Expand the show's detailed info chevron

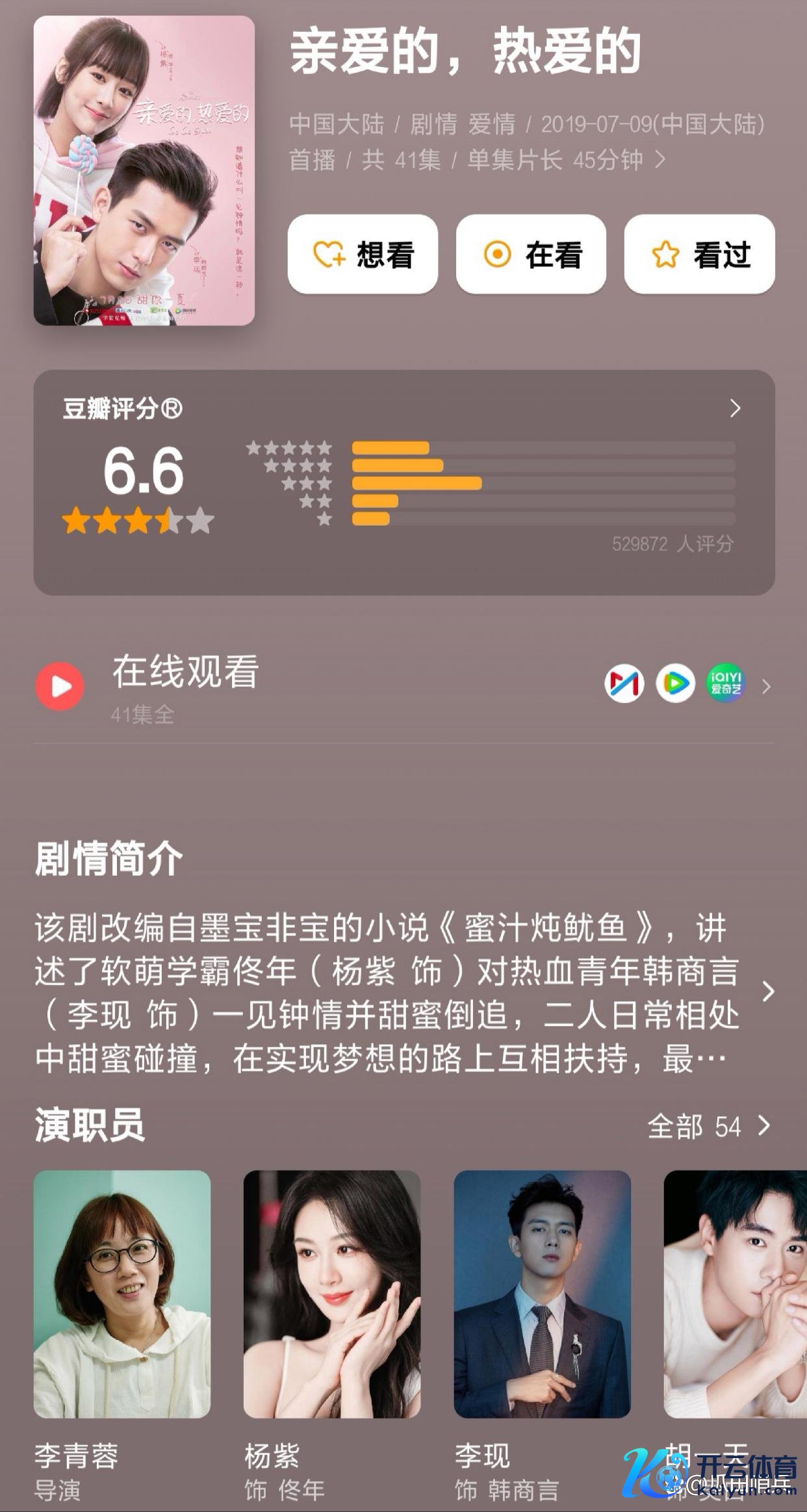coord(661,159)
